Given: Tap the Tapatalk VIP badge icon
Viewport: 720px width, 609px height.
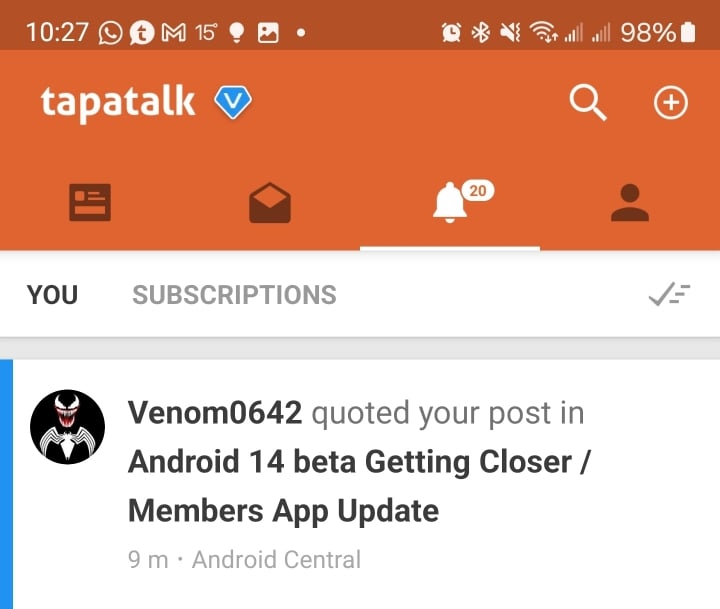Looking at the screenshot, I should 232,102.
